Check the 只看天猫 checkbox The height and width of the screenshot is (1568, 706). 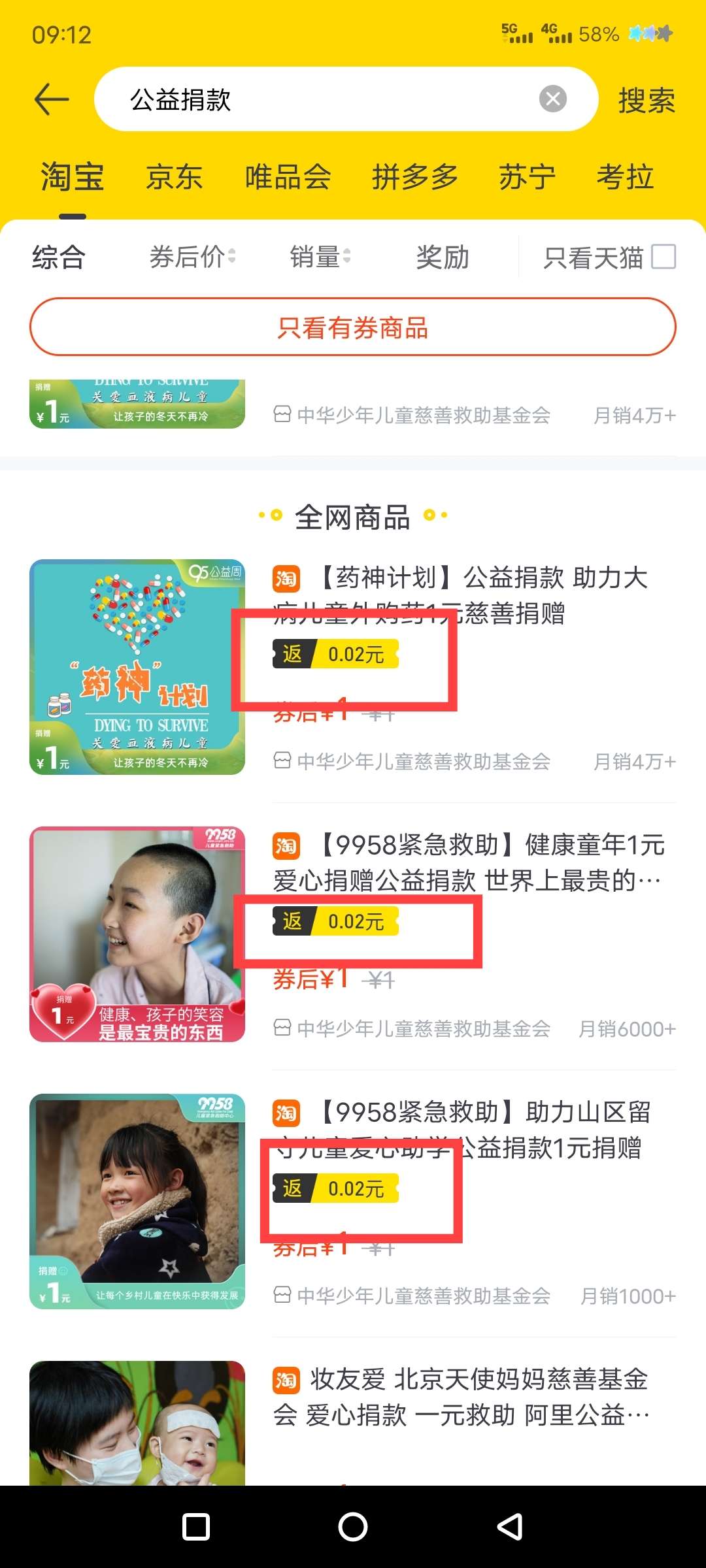tap(664, 257)
